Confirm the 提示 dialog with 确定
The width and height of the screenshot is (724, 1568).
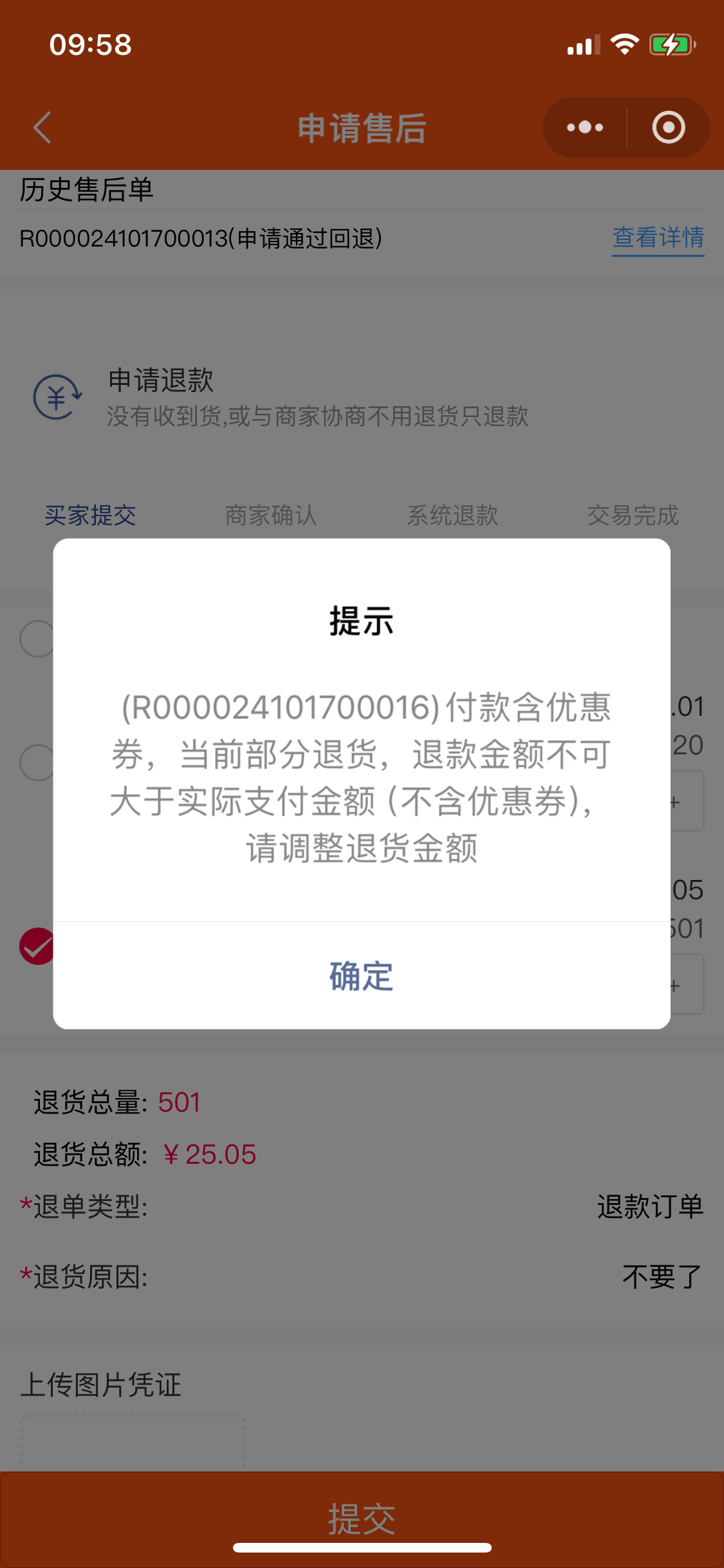pos(361,976)
